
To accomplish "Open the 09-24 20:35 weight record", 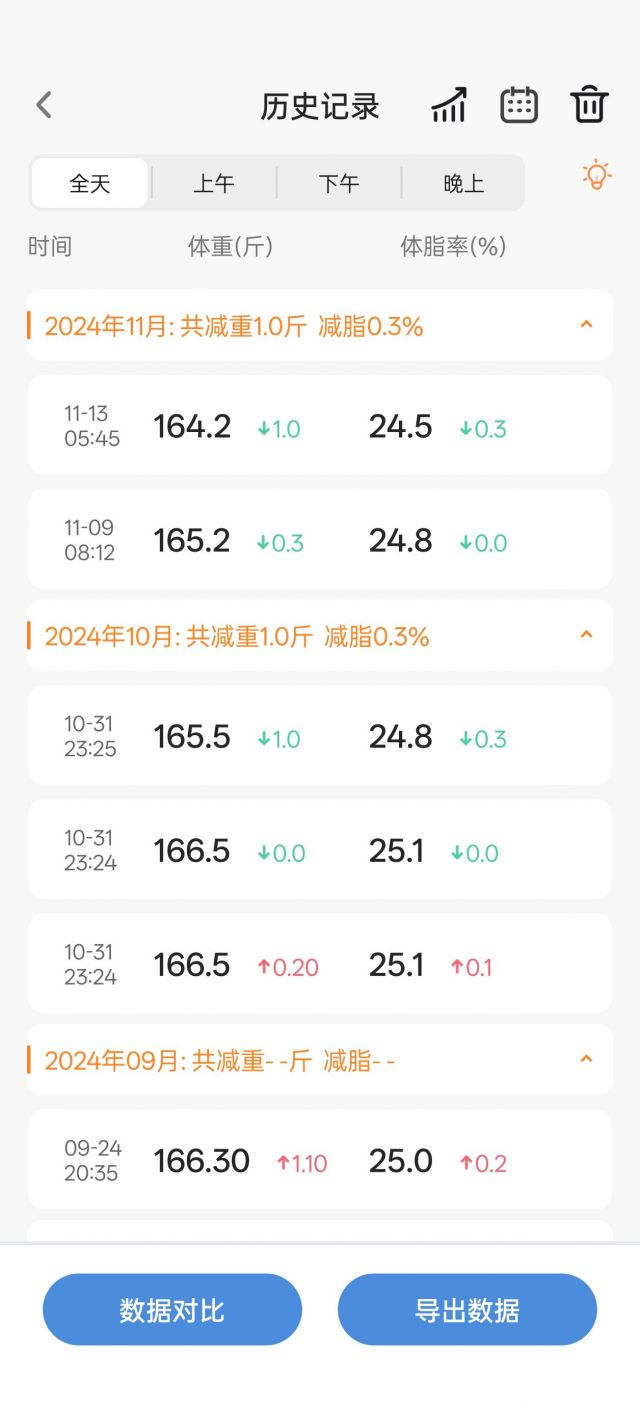I will coord(320,1159).
